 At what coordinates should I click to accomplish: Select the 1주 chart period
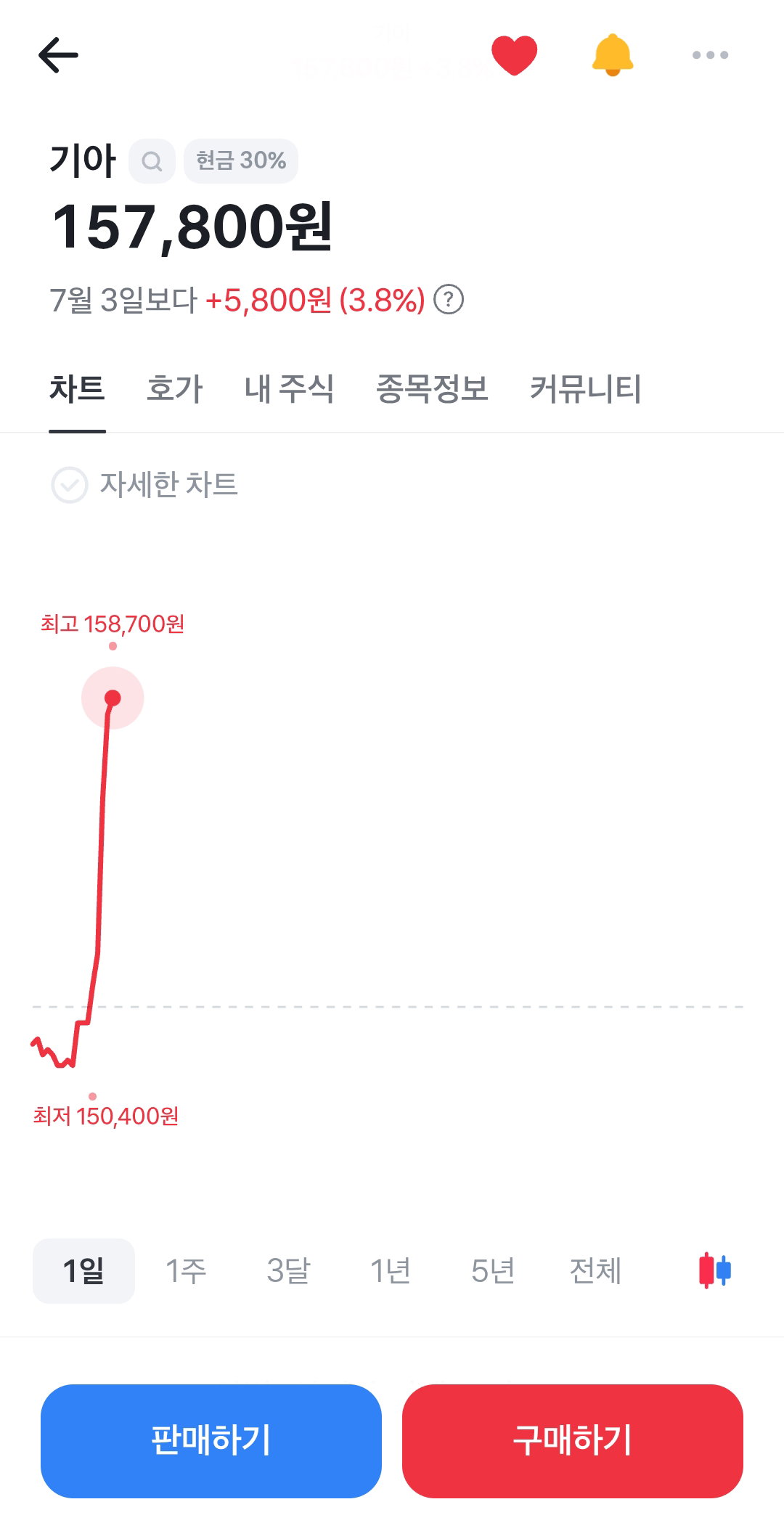point(186,1271)
